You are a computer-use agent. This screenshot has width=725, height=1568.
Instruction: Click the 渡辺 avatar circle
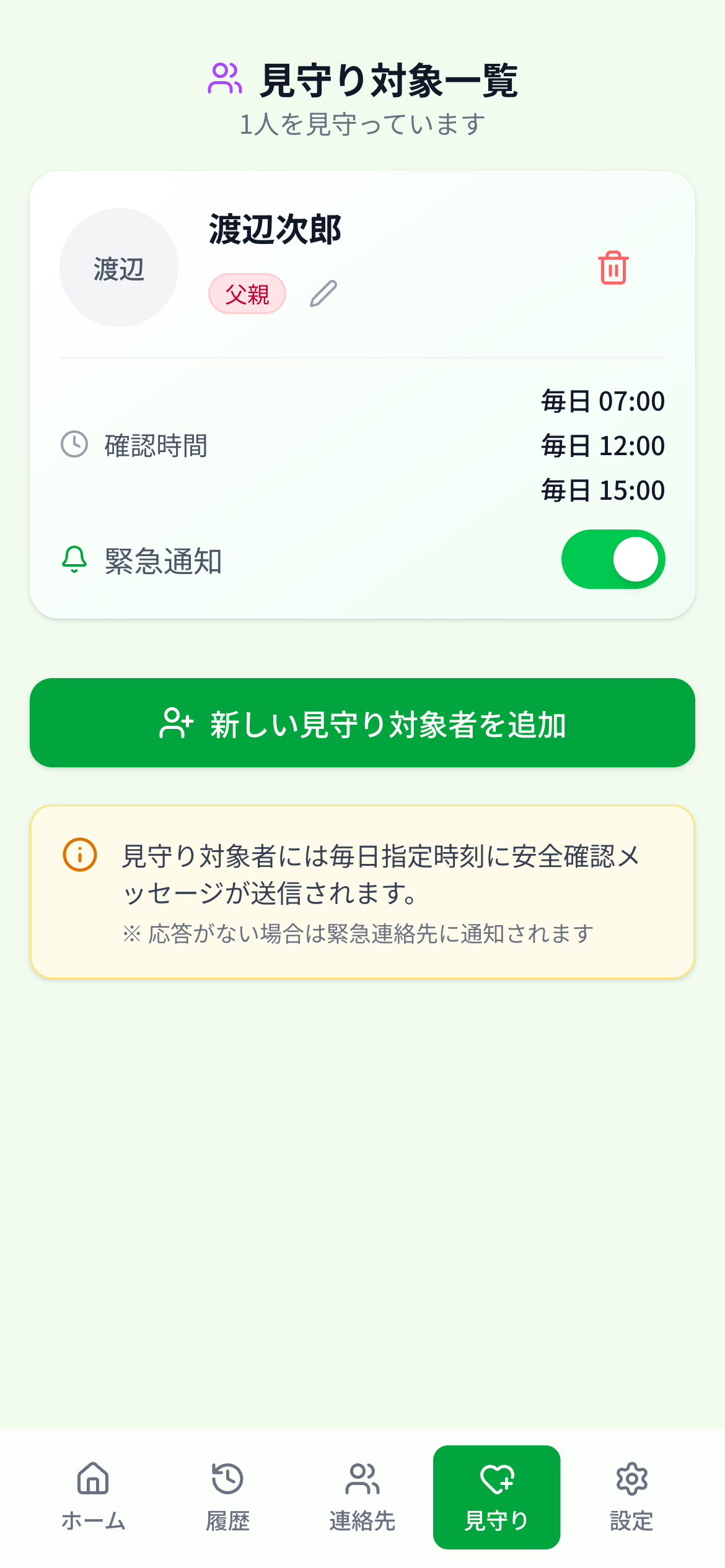click(x=119, y=267)
